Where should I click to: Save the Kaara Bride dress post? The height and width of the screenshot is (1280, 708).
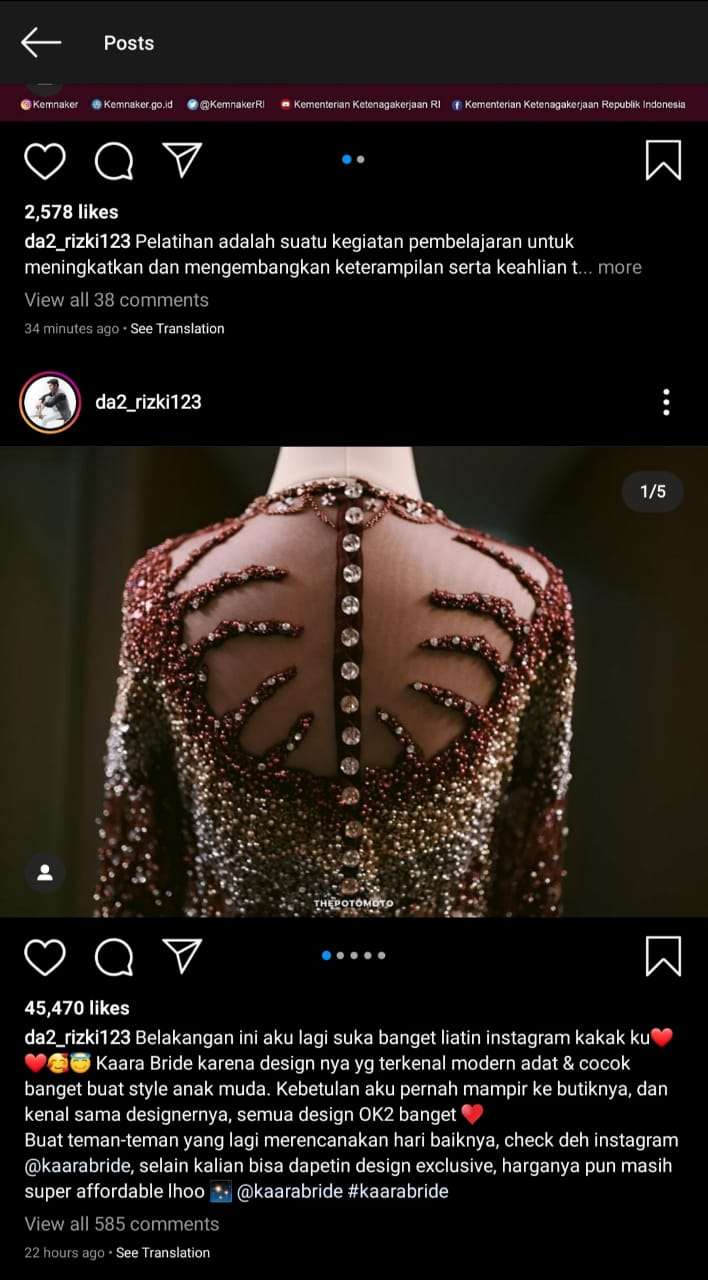[663, 956]
